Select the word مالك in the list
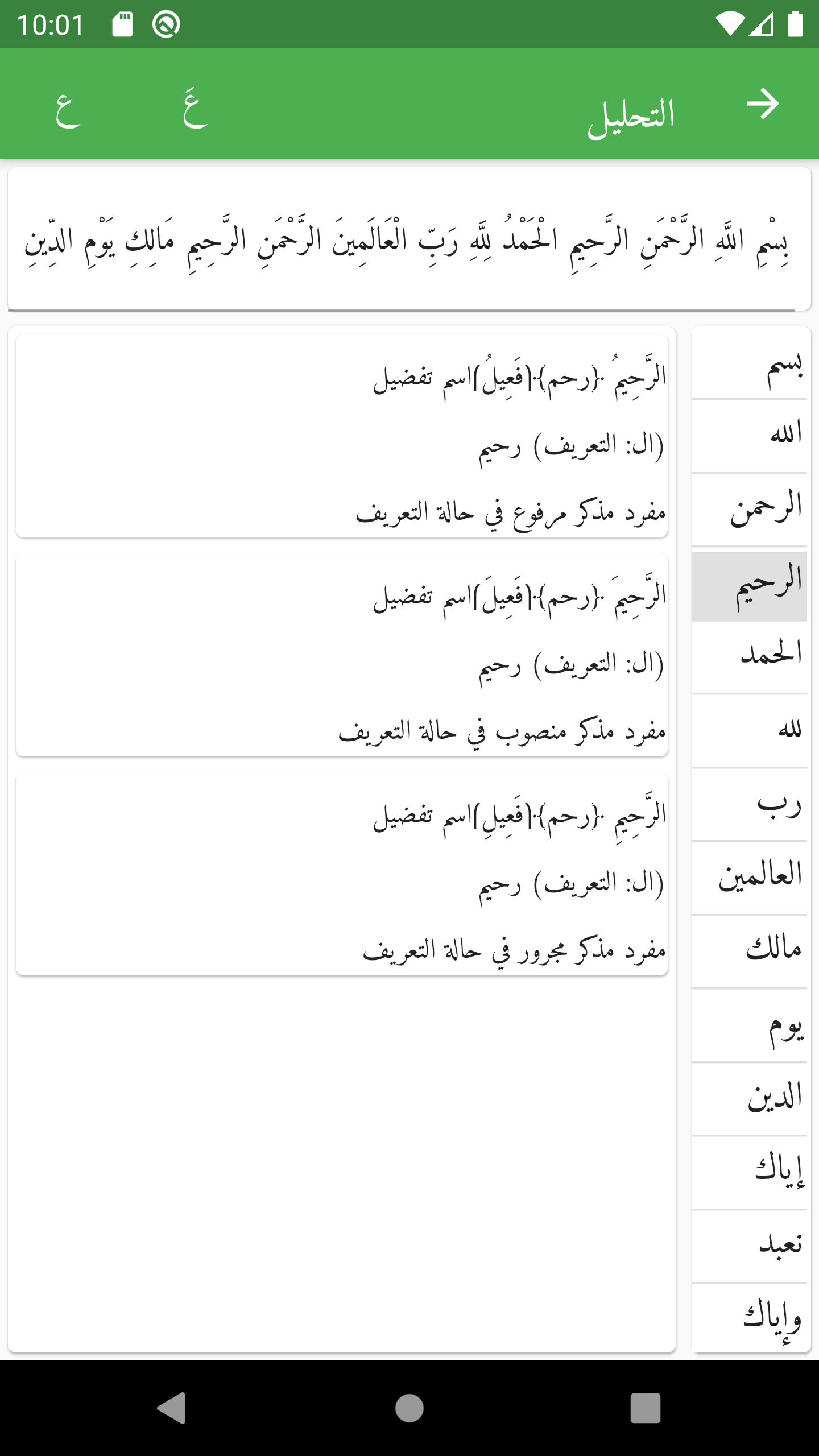This screenshot has width=819, height=1456. (x=750, y=952)
